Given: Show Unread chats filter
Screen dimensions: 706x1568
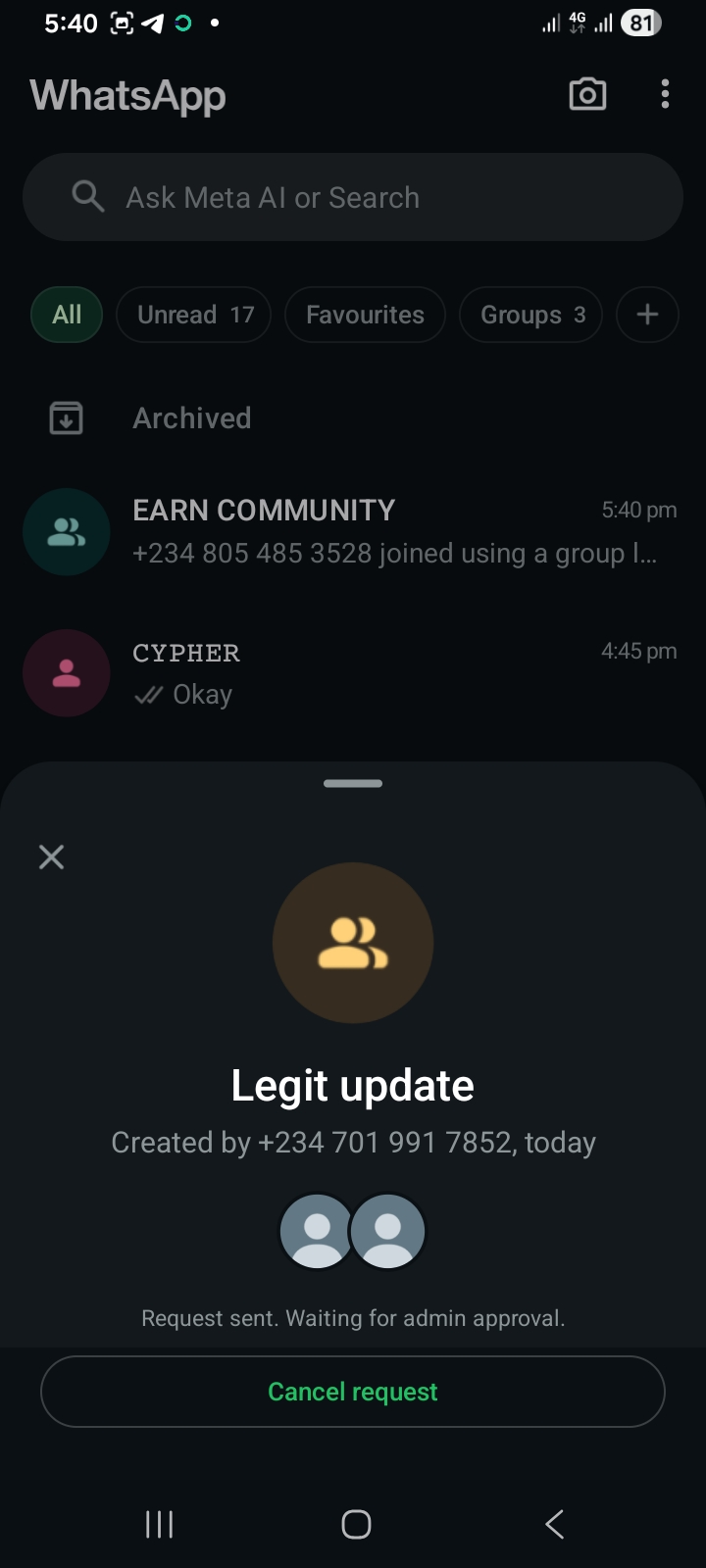Looking at the screenshot, I should click(x=194, y=315).
